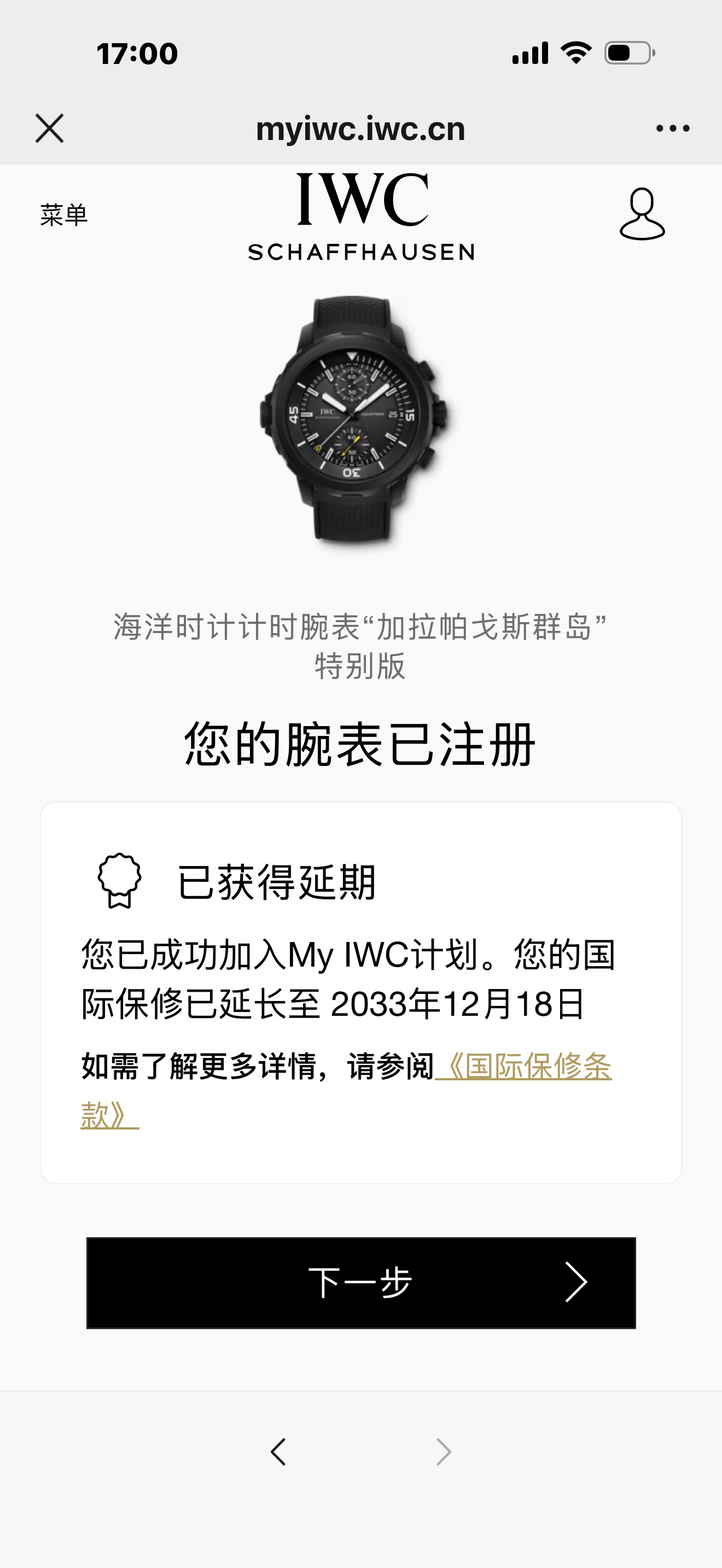Screen dimensions: 722x1568
Task: Close the myiwc.iwc.cn web page
Action: tap(49, 128)
